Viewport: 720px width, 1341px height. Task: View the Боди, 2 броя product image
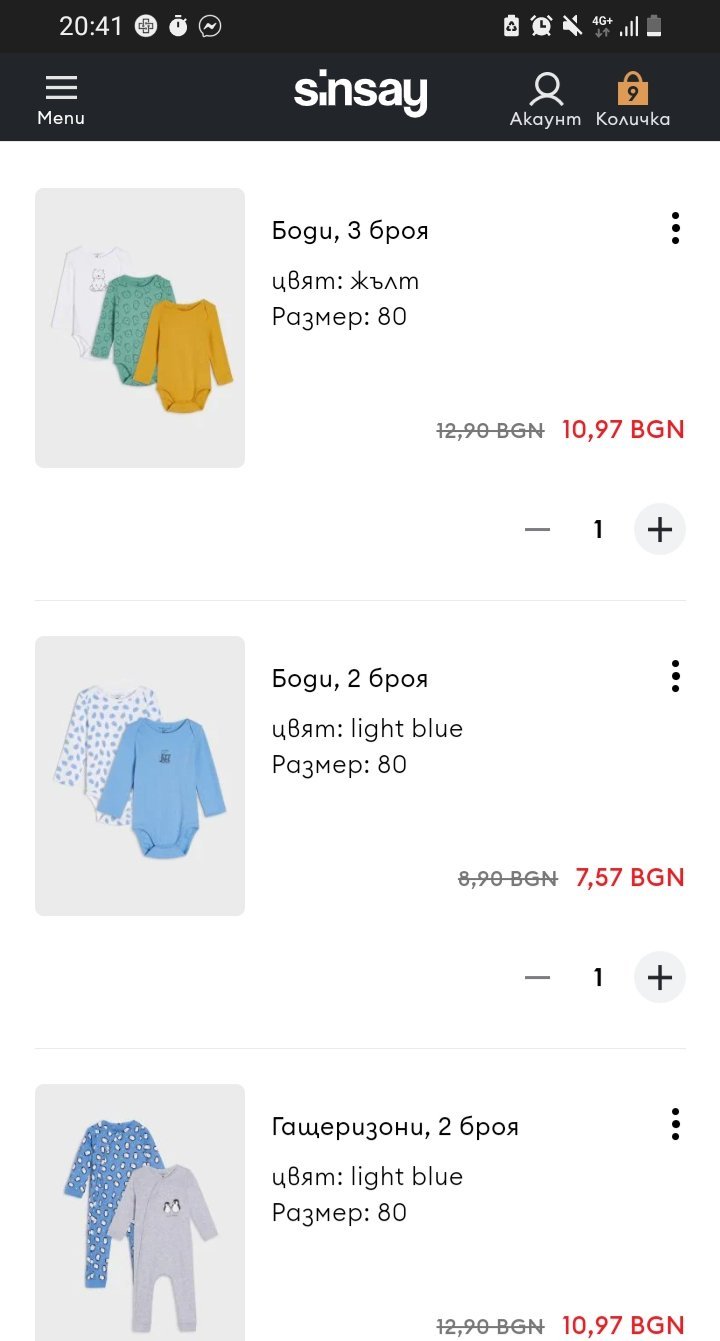pyautogui.click(x=140, y=776)
